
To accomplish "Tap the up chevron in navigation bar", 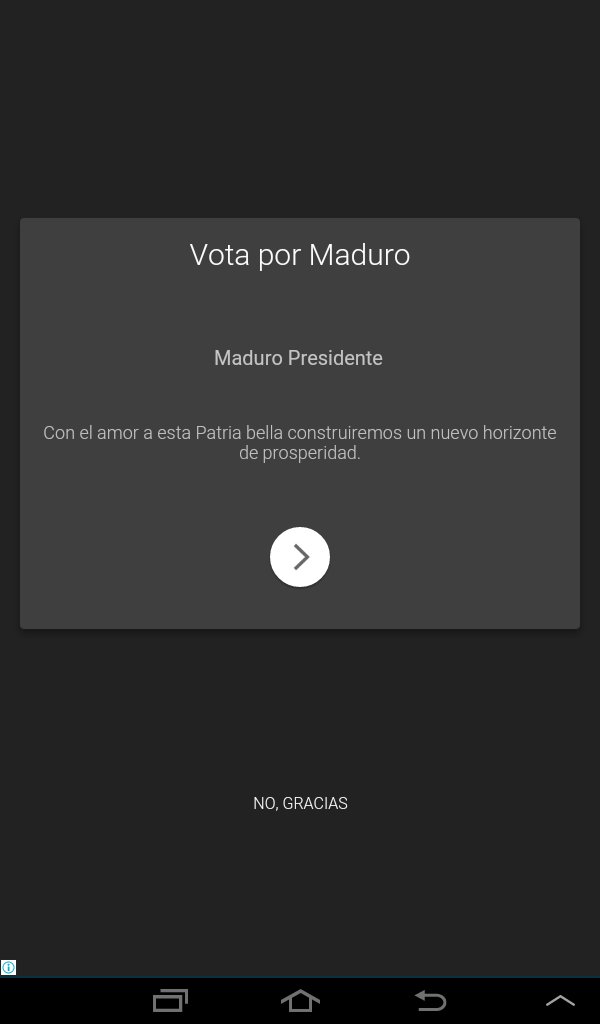I will coord(560,1000).
